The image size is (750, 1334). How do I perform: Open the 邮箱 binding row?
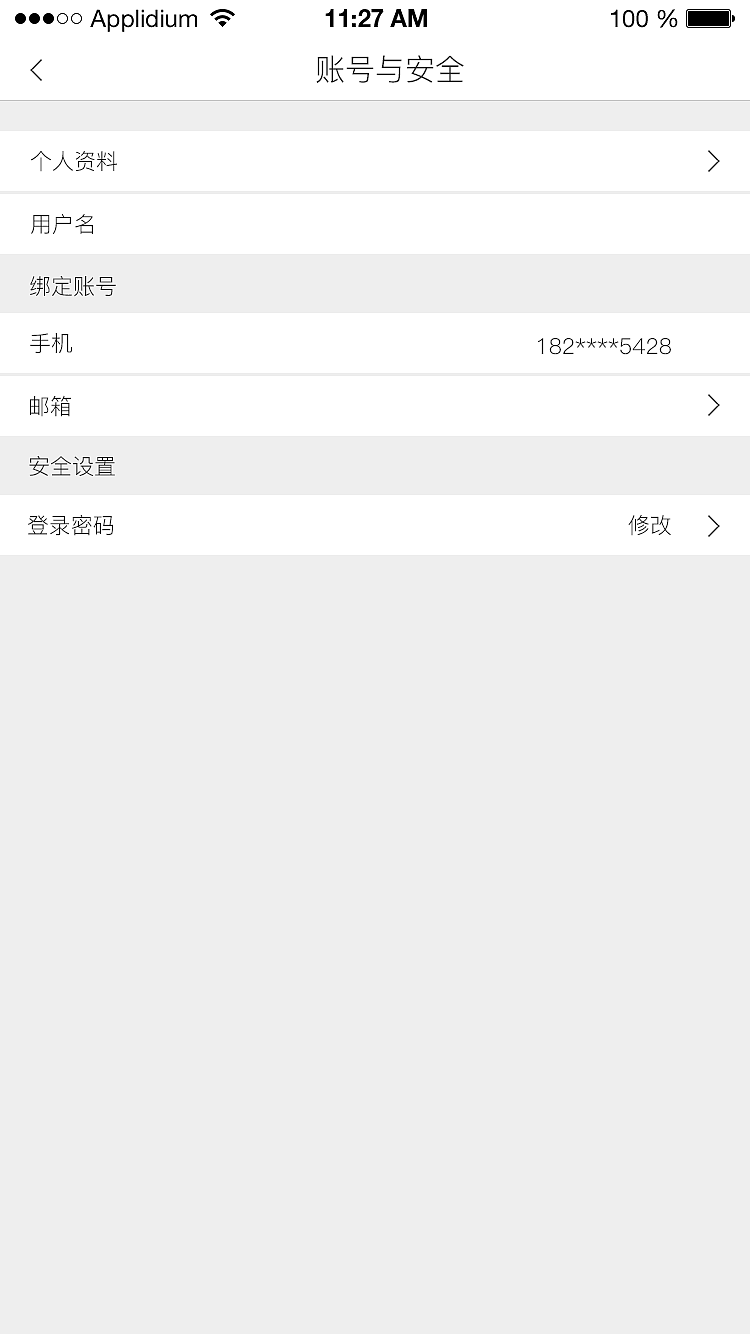[x=375, y=405]
